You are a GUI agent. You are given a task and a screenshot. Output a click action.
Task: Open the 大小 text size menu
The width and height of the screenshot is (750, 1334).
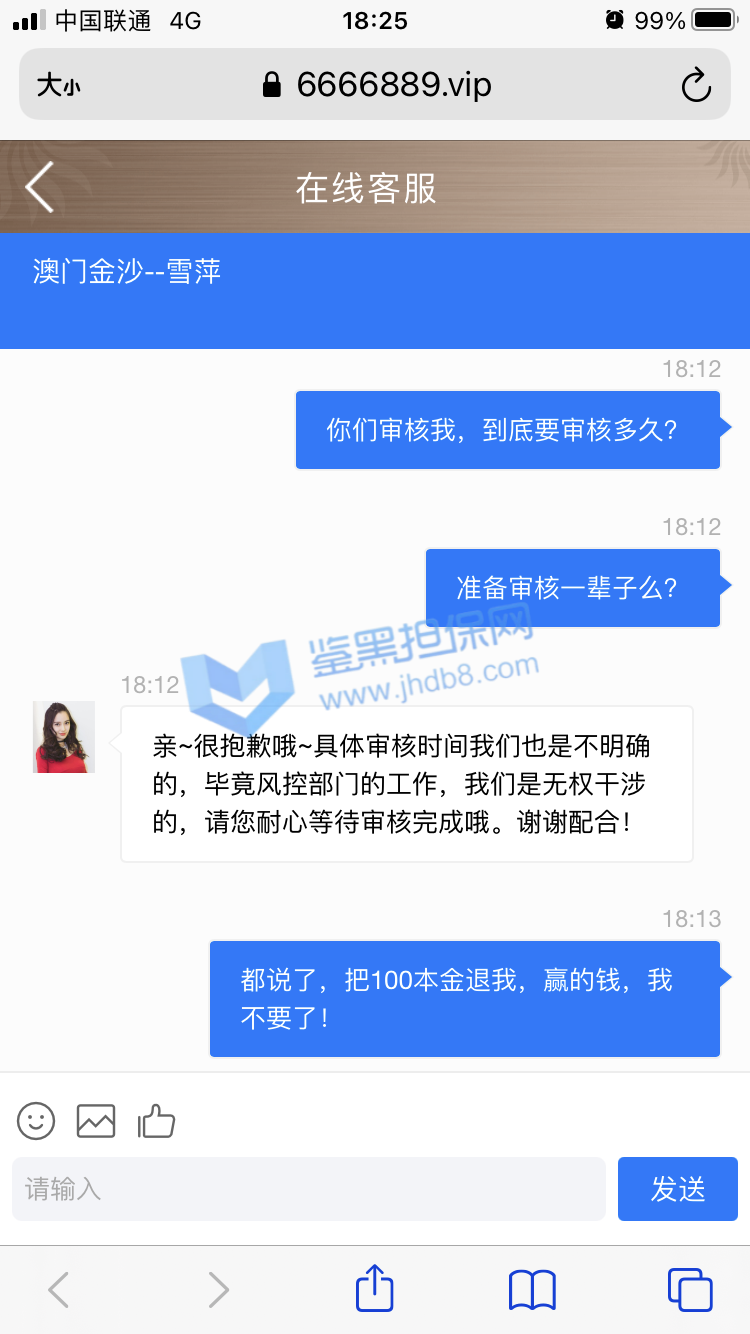coord(58,86)
